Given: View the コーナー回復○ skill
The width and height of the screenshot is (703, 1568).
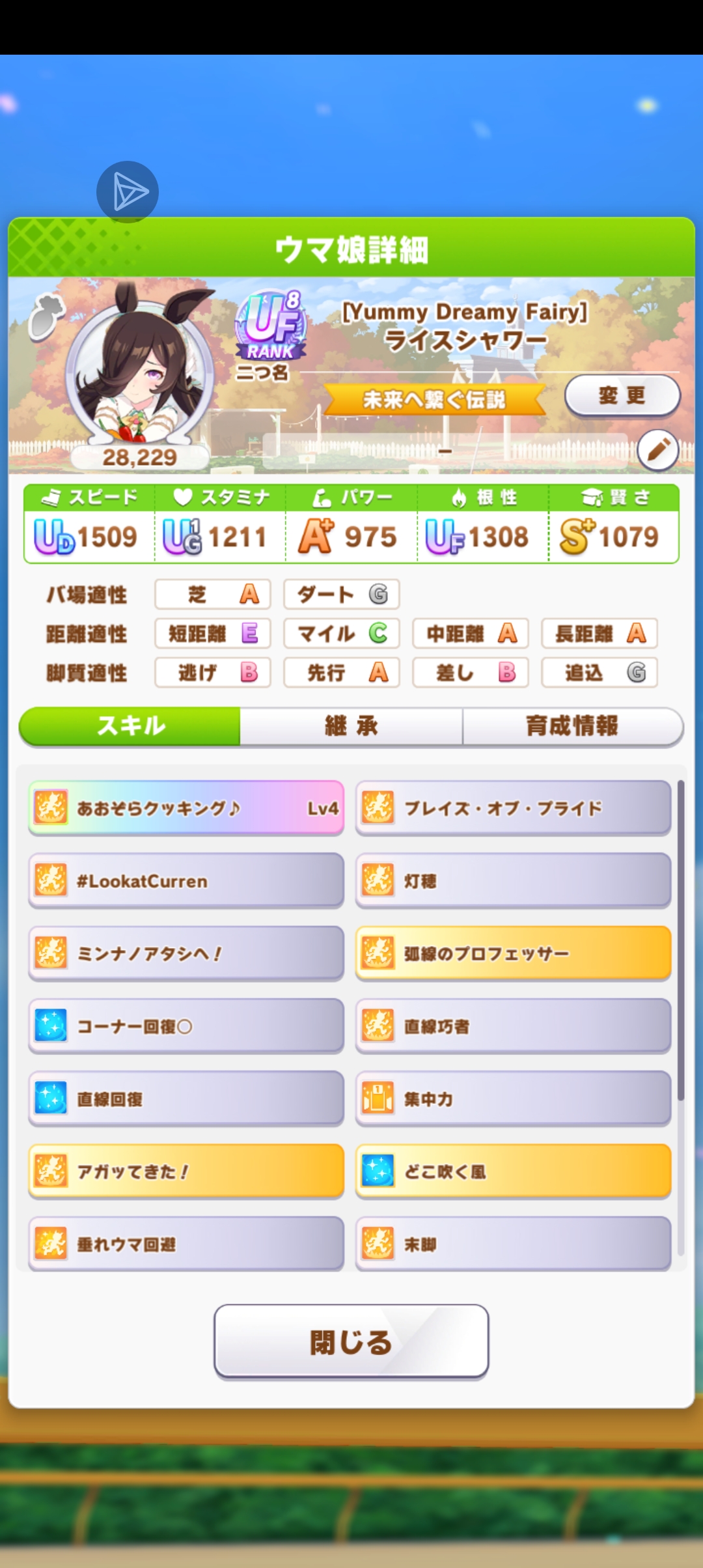Looking at the screenshot, I should point(186,1027).
